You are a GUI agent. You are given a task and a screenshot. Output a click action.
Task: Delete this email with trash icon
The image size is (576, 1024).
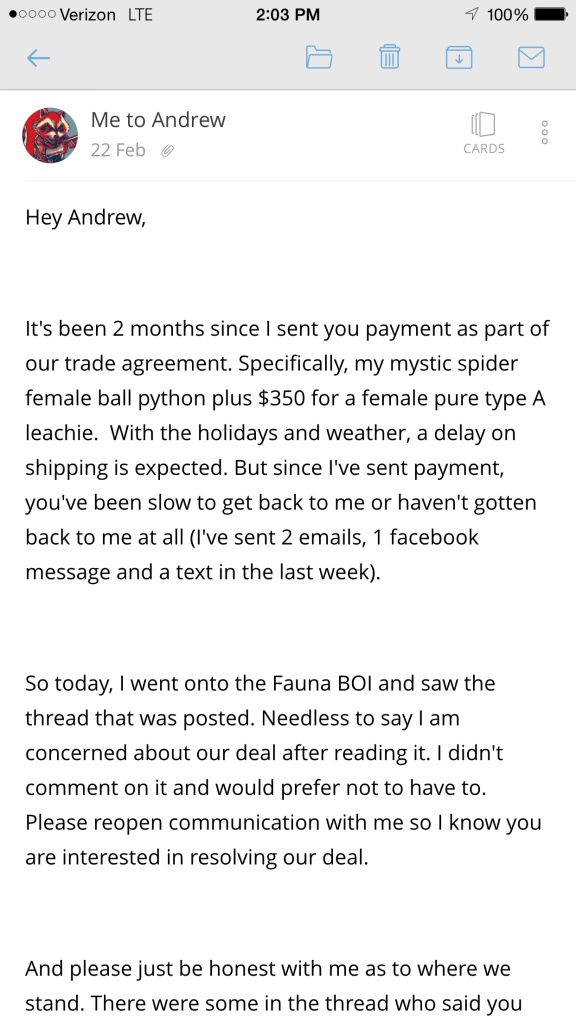pyautogui.click(x=389, y=57)
